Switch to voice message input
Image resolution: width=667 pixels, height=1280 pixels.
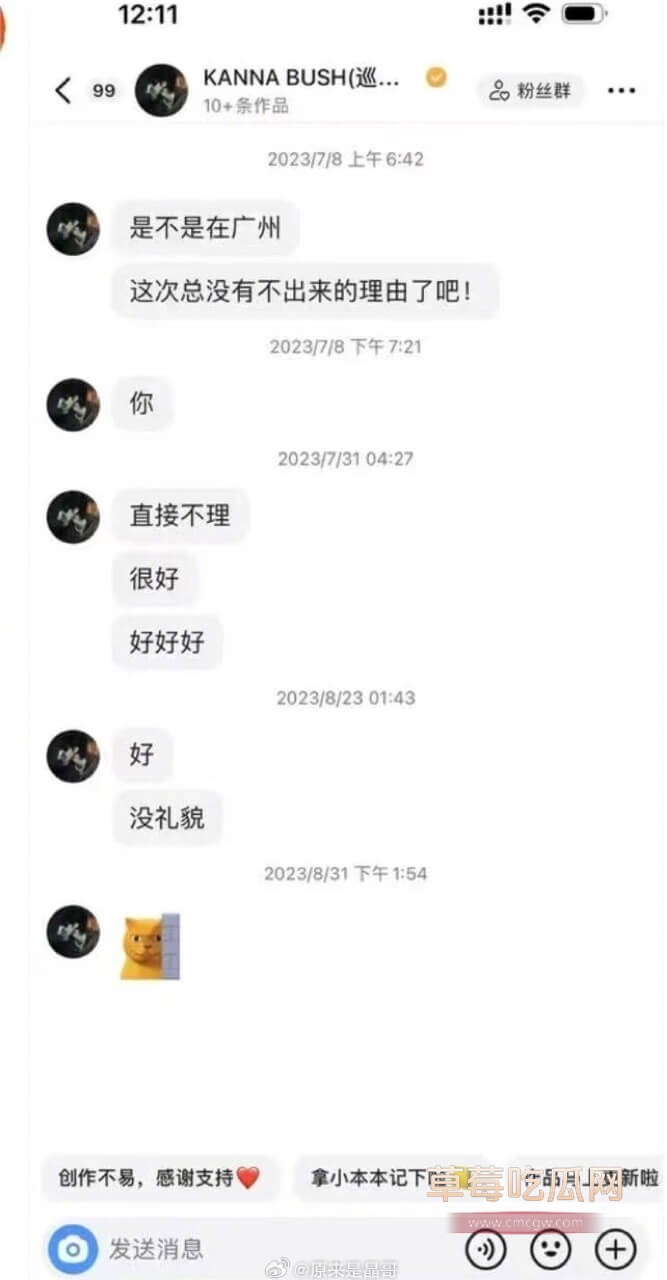coord(485,1248)
